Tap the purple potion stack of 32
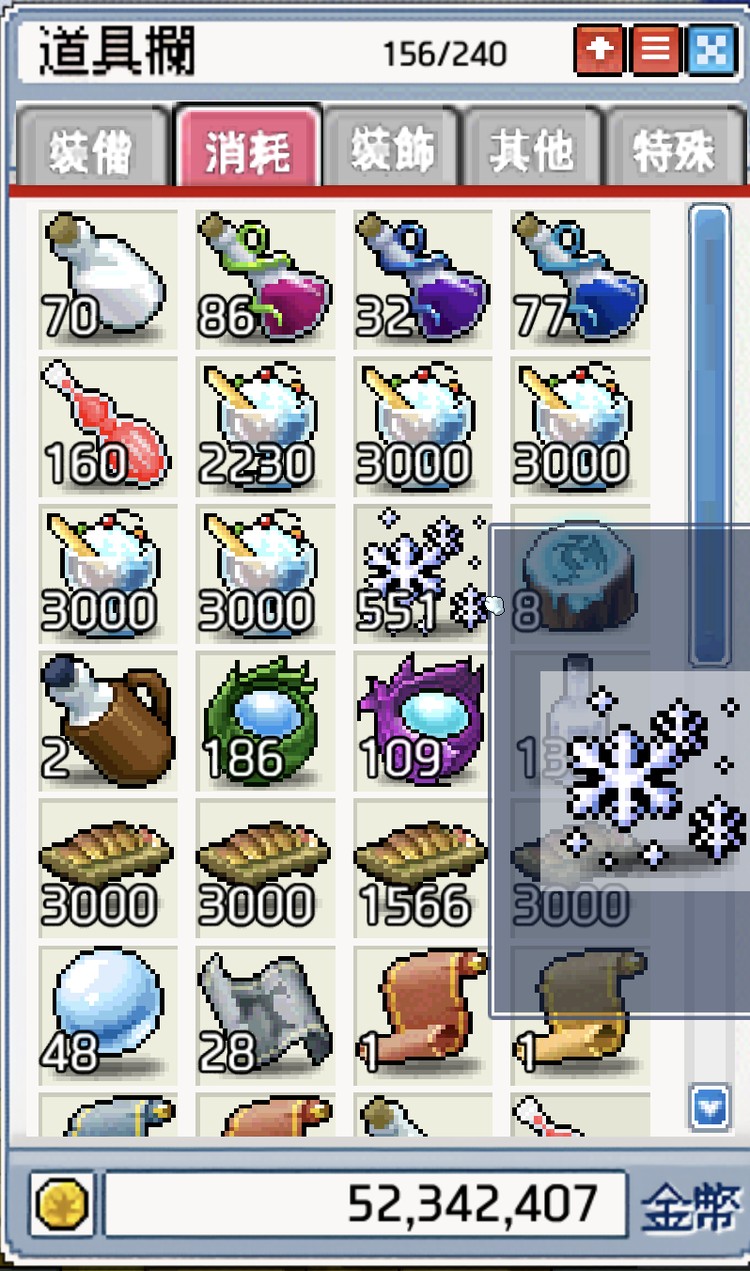 [422, 278]
